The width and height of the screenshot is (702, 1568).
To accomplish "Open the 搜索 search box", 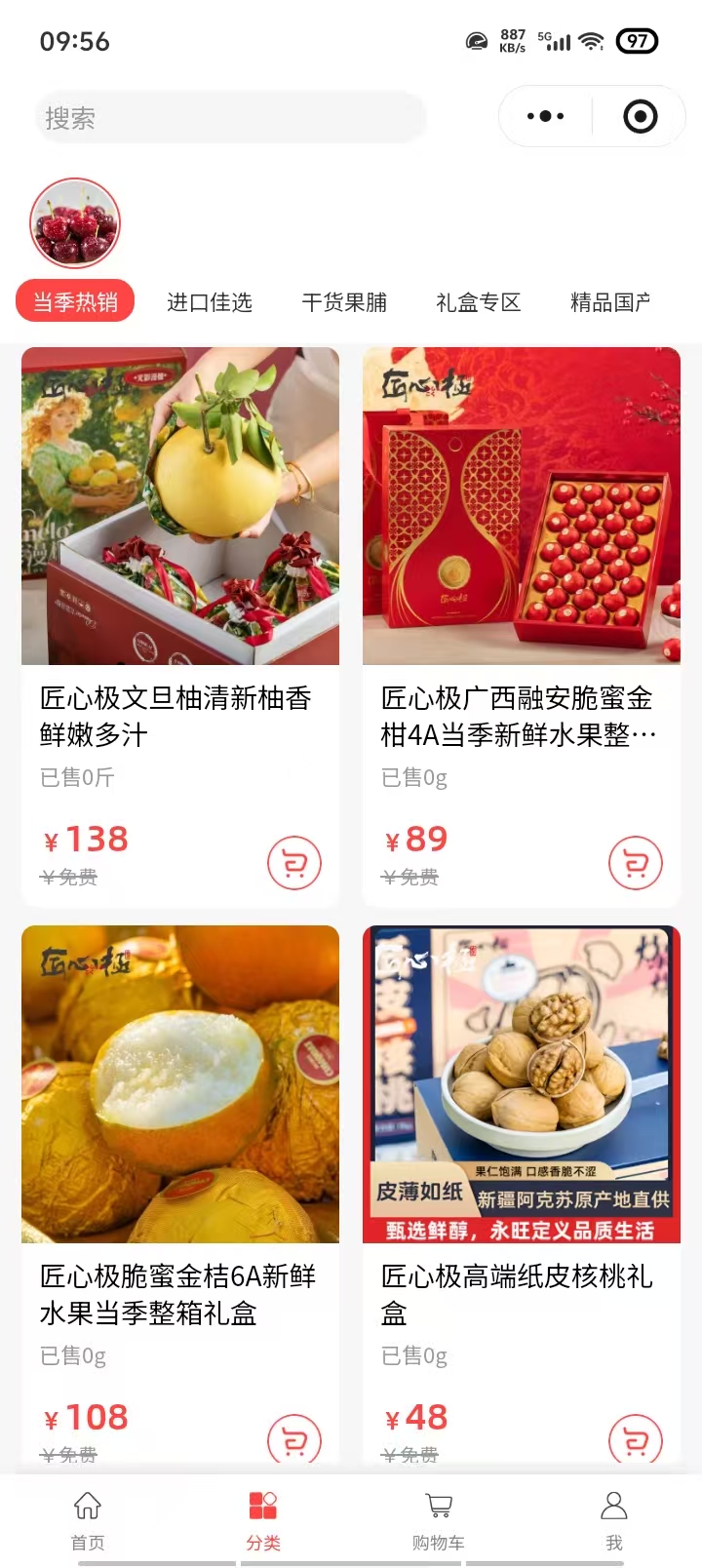I will 230,118.
